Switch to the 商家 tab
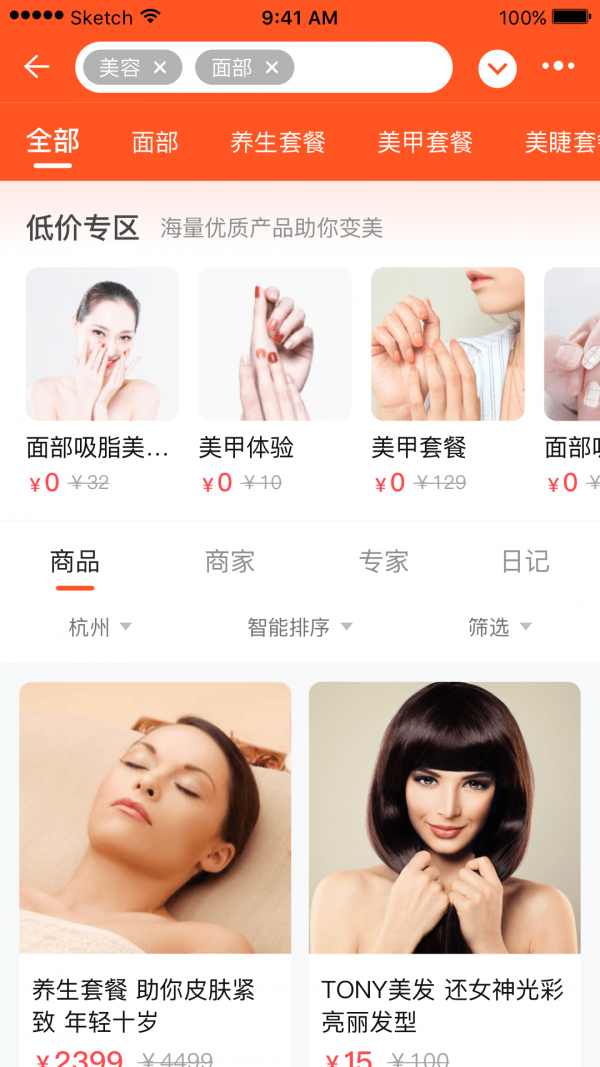The width and height of the screenshot is (600, 1067). (x=230, y=562)
